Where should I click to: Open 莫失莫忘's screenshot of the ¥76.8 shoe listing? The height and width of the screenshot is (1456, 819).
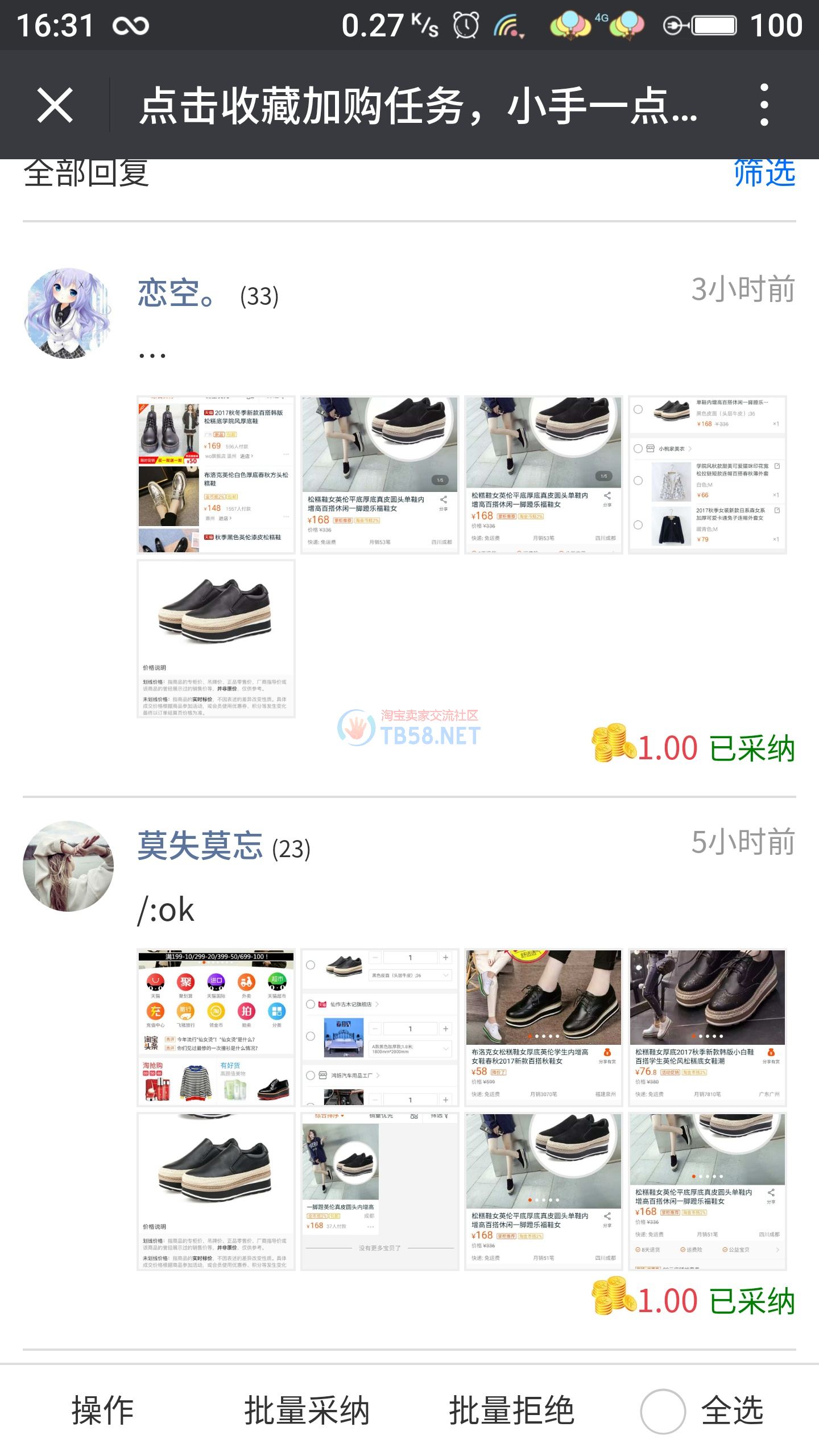[x=707, y=1027]
